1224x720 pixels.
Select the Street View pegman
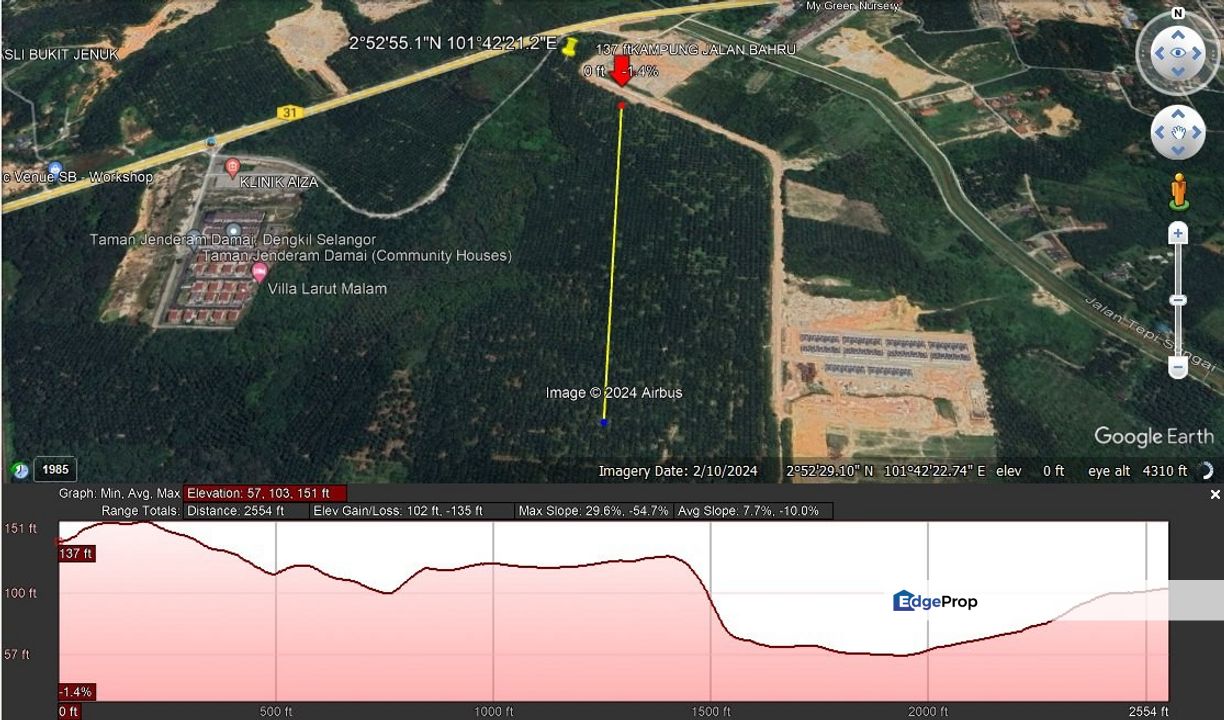coord(1178,190)
